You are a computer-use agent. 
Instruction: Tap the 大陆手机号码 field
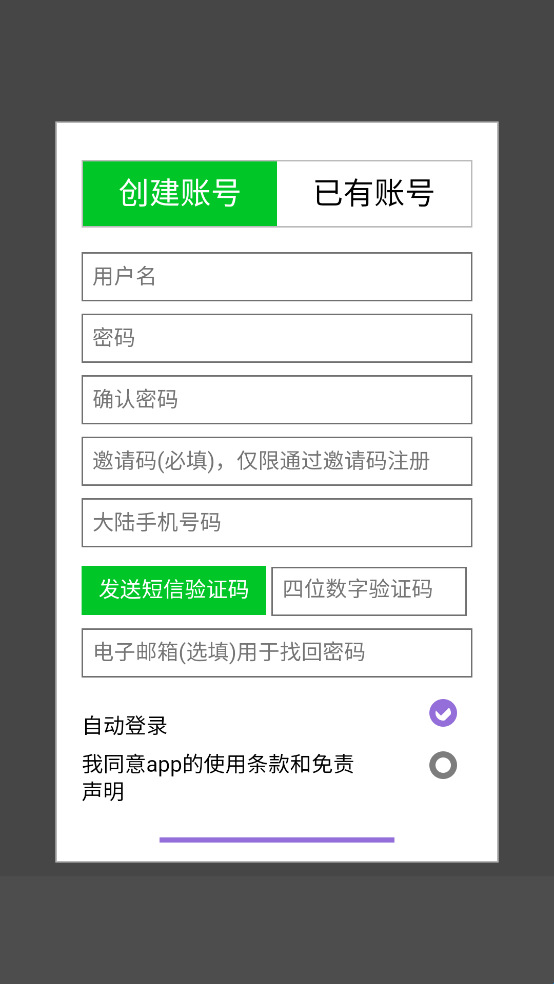[x=277, y=523]
